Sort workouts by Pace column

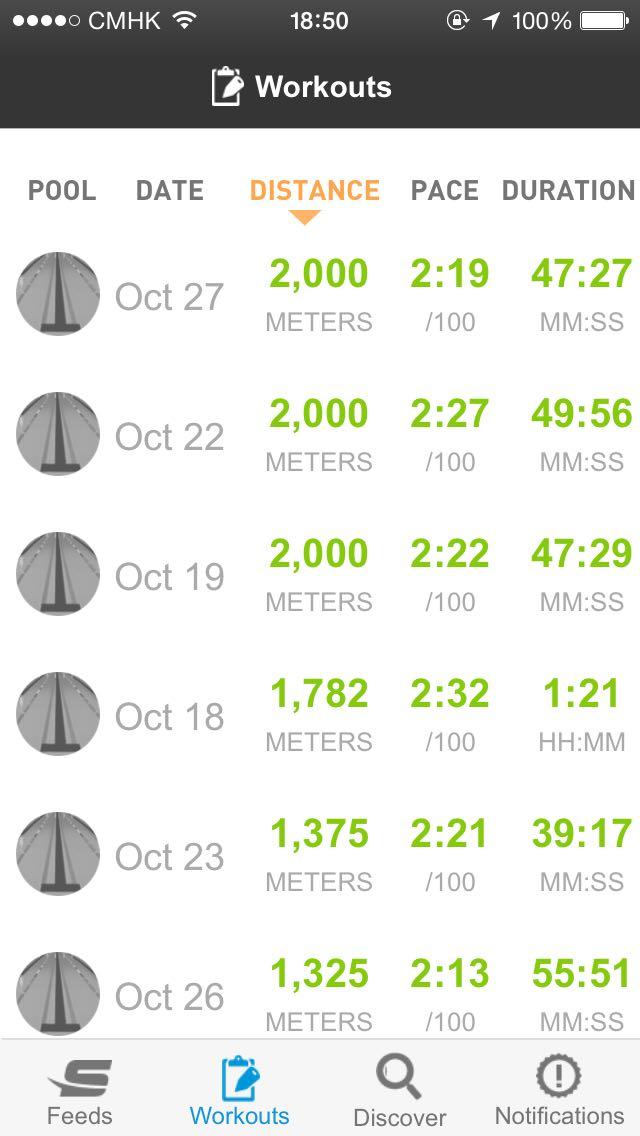click(x=444, y=190)
